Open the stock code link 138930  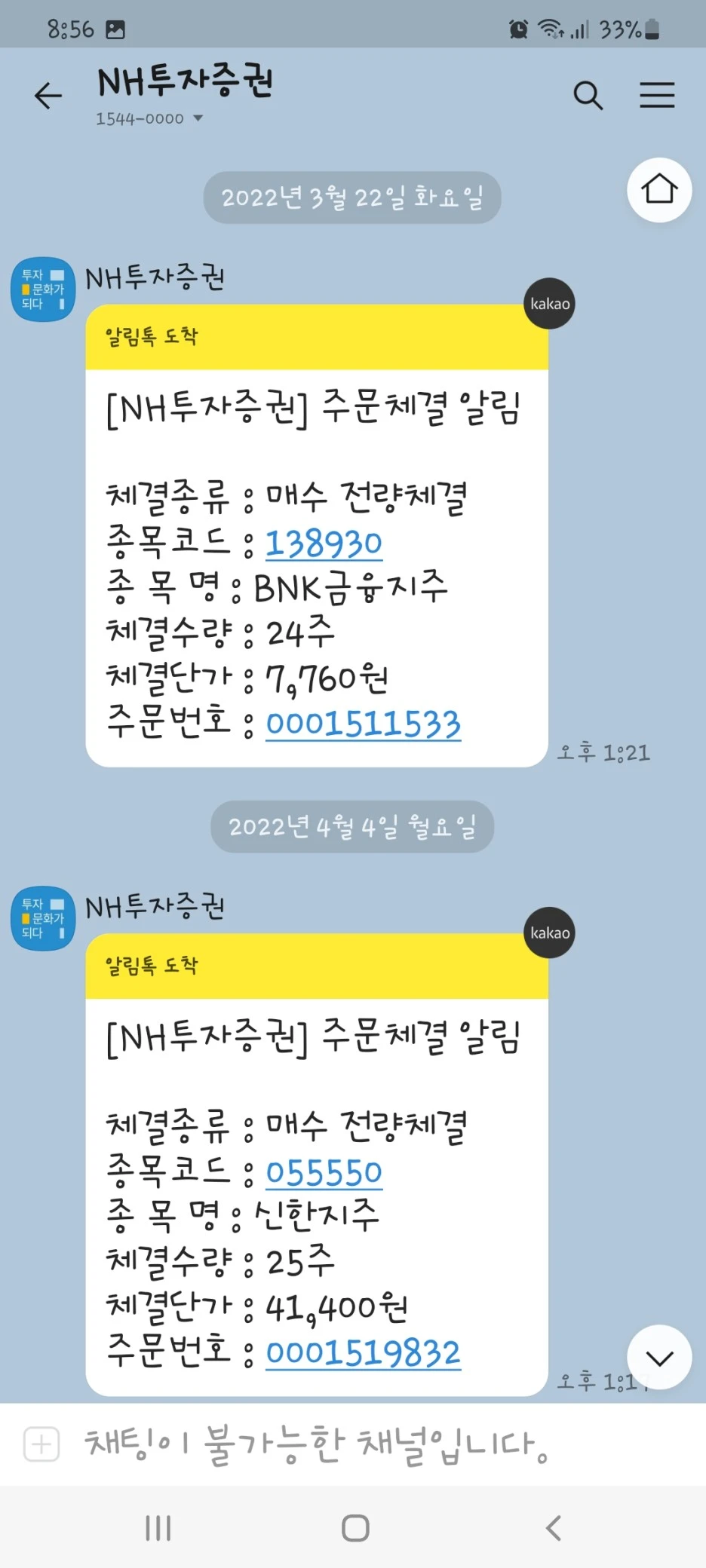[x=323, y=543]
